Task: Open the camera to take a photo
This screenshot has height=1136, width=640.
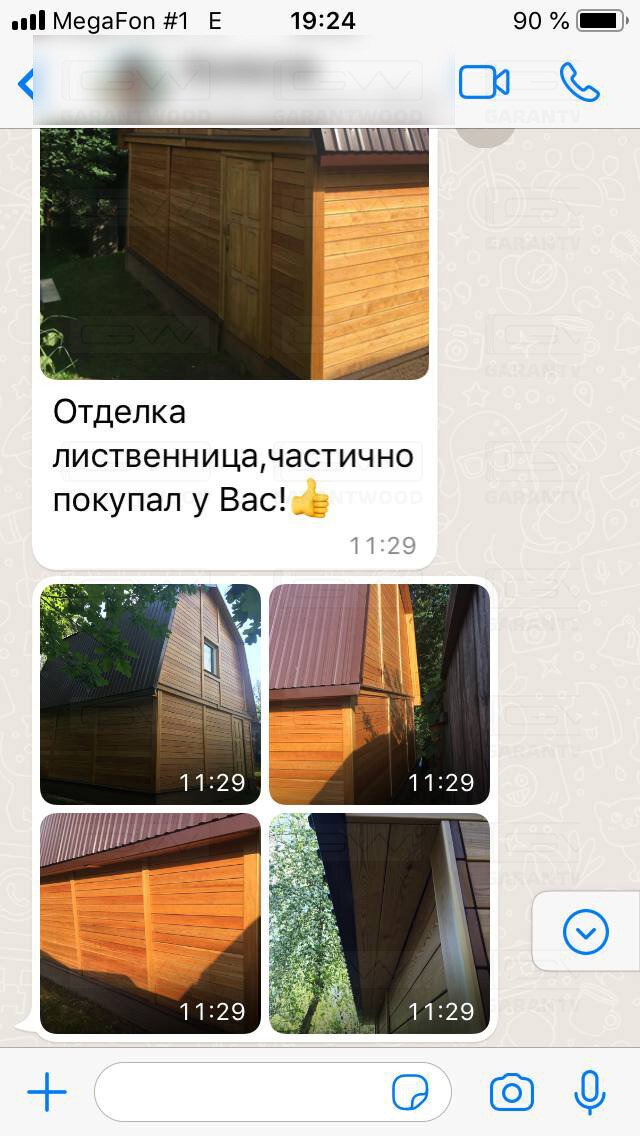Action: coord(511,1093)
